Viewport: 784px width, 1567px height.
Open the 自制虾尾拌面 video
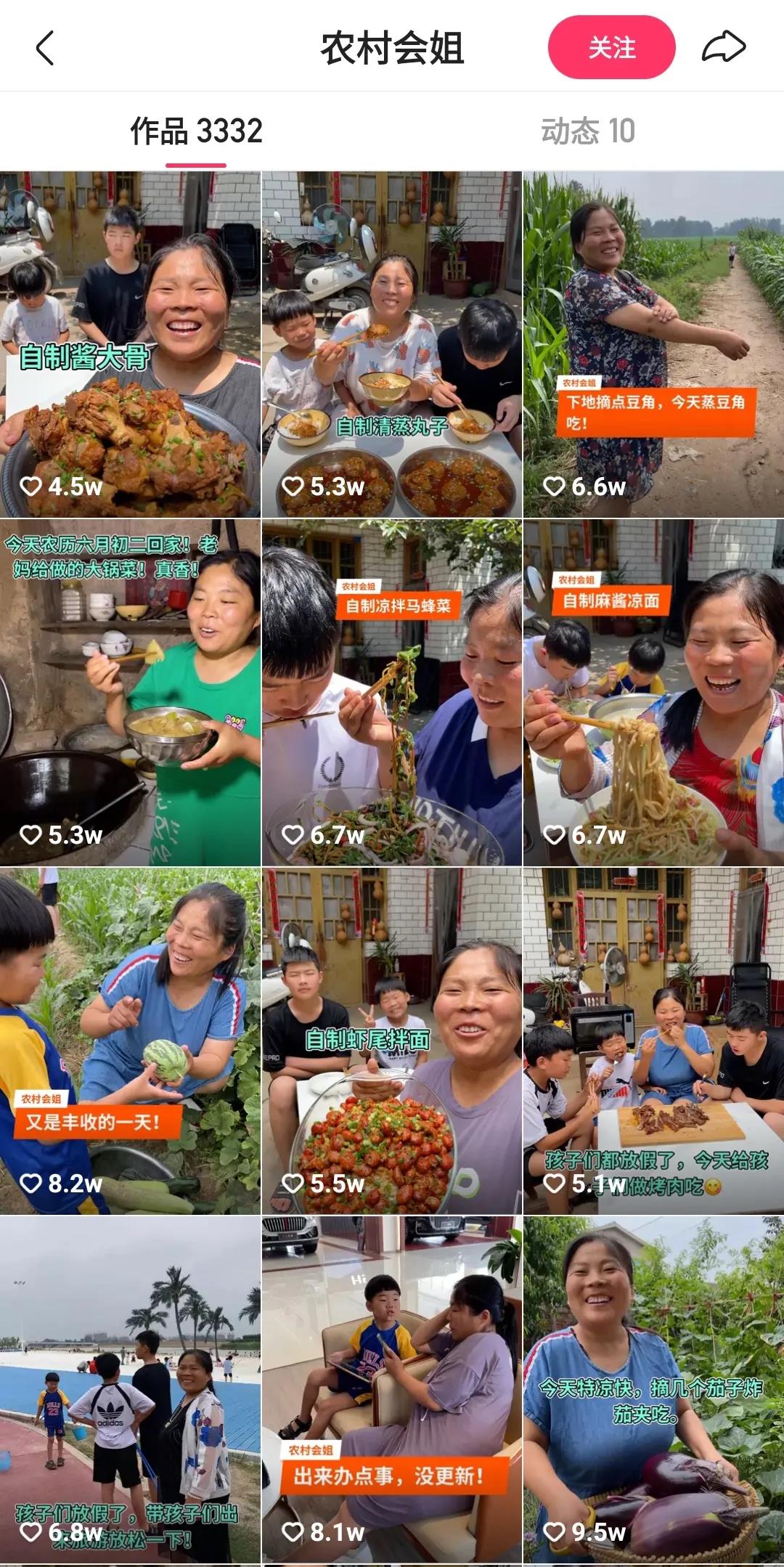point(391,1041)
